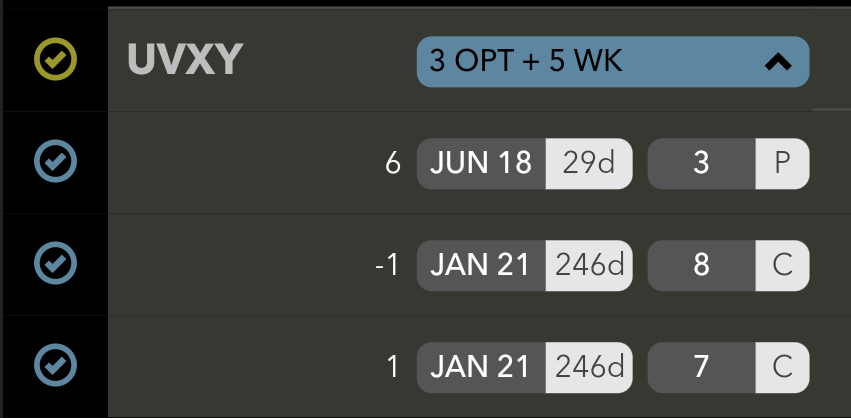851x418 pixels.
Task: Switch the P option type on the JUN 18 leg
Action: [782, 163]
